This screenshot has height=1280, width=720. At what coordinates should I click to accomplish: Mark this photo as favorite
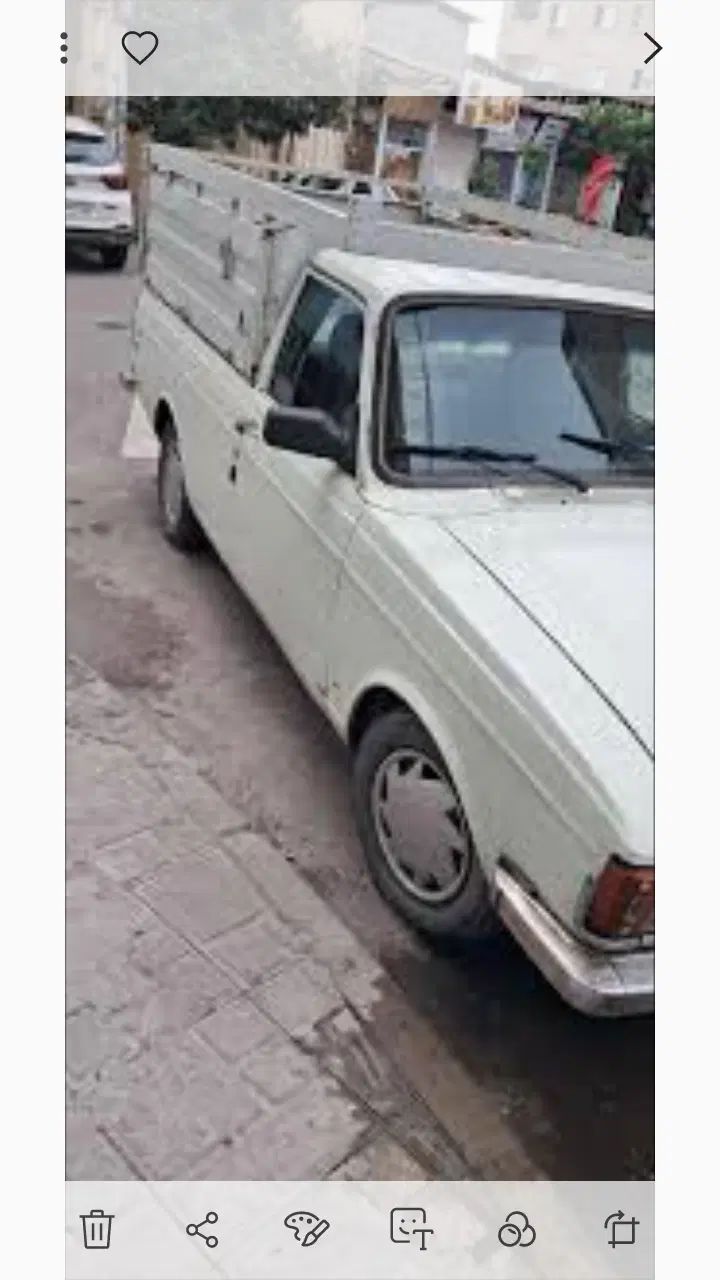click(140, 47)
